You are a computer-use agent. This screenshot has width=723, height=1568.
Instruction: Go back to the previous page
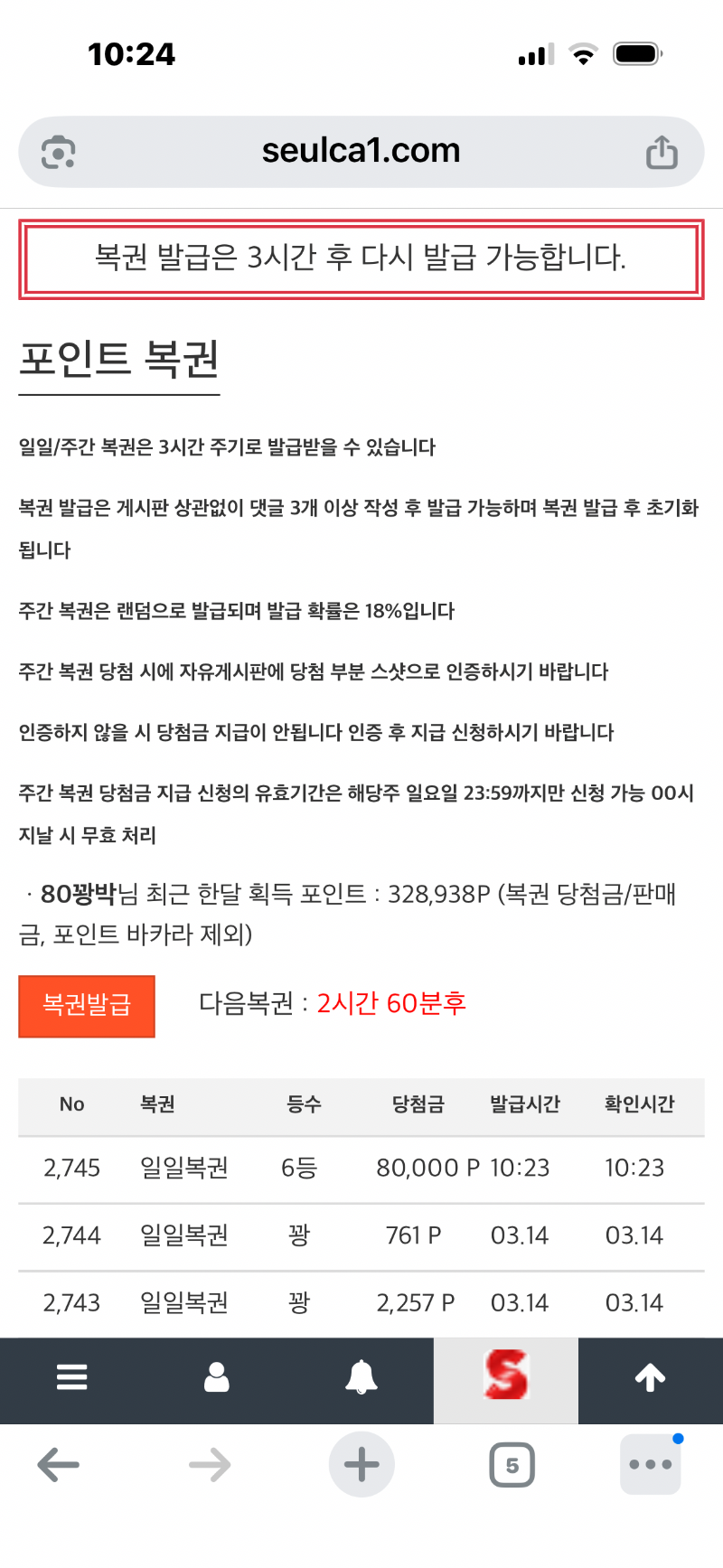coord(59,1465)
